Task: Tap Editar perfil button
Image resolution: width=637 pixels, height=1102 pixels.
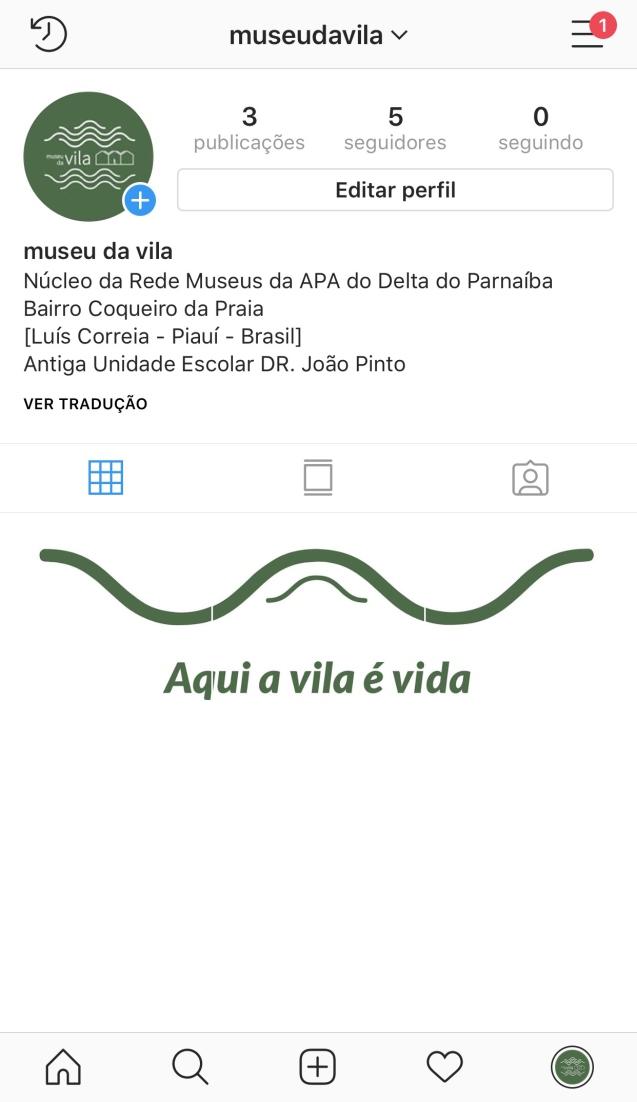Action: 395,190
